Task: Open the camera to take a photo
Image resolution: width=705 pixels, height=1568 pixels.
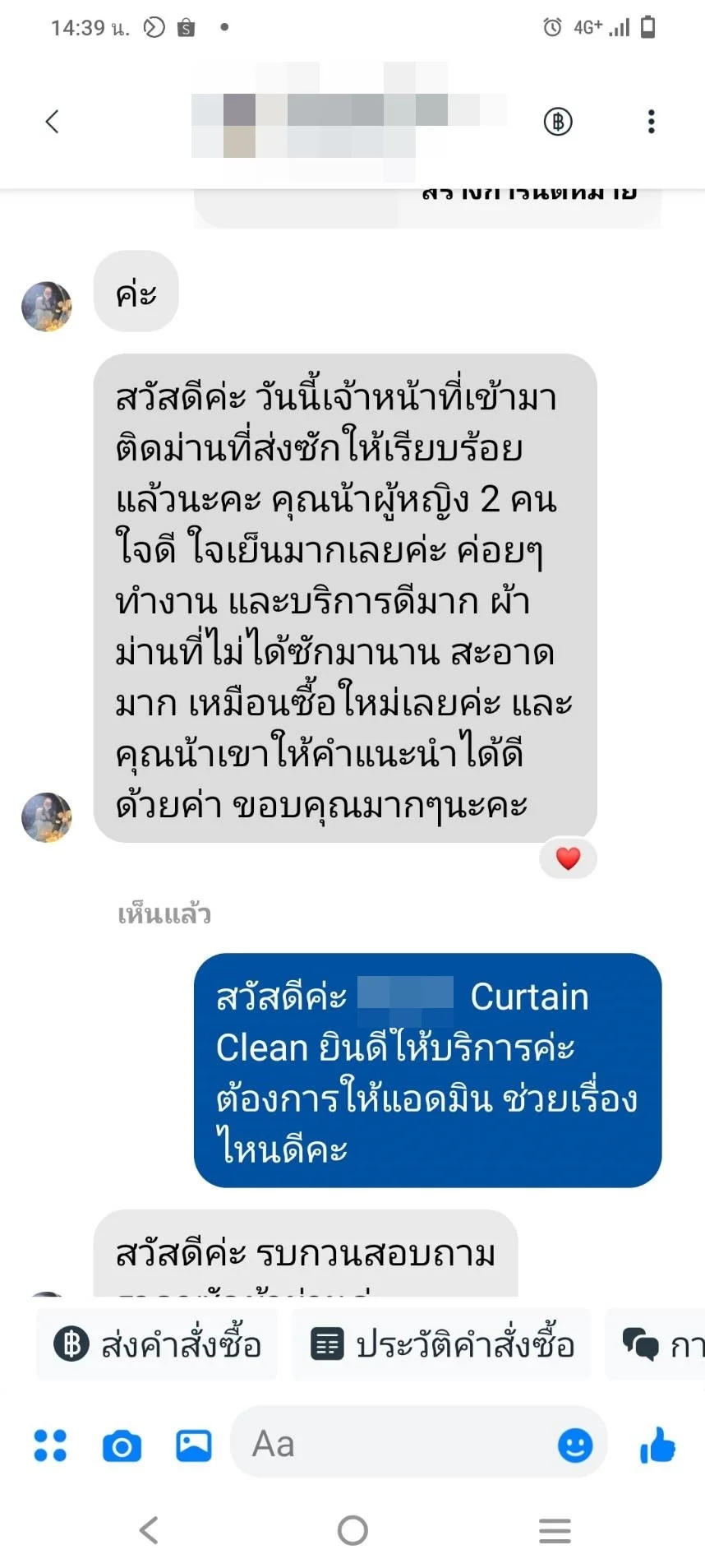Action: coord(122,1445)
